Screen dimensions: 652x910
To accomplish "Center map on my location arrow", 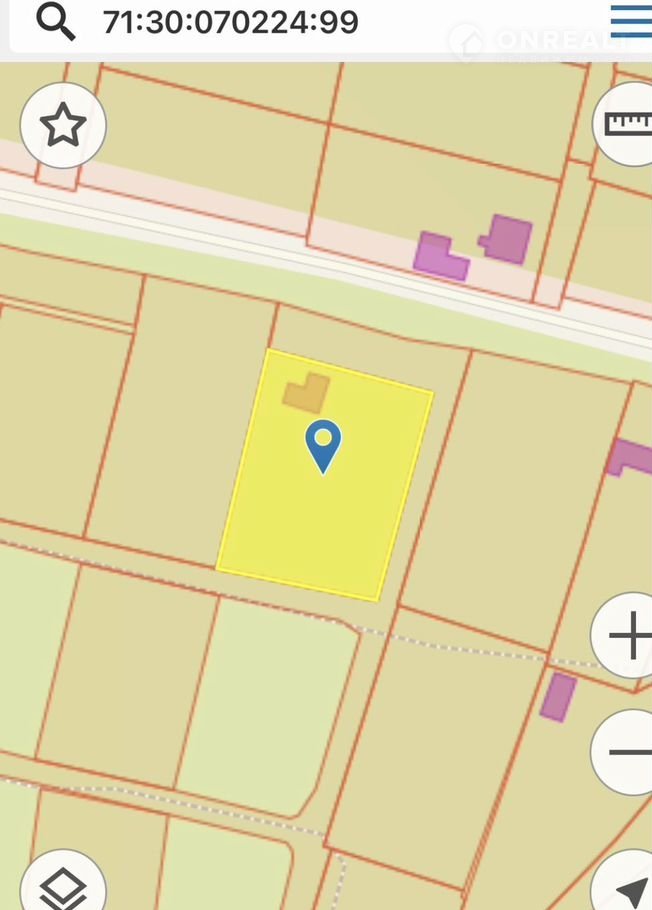I will click(x=628, y=888).
